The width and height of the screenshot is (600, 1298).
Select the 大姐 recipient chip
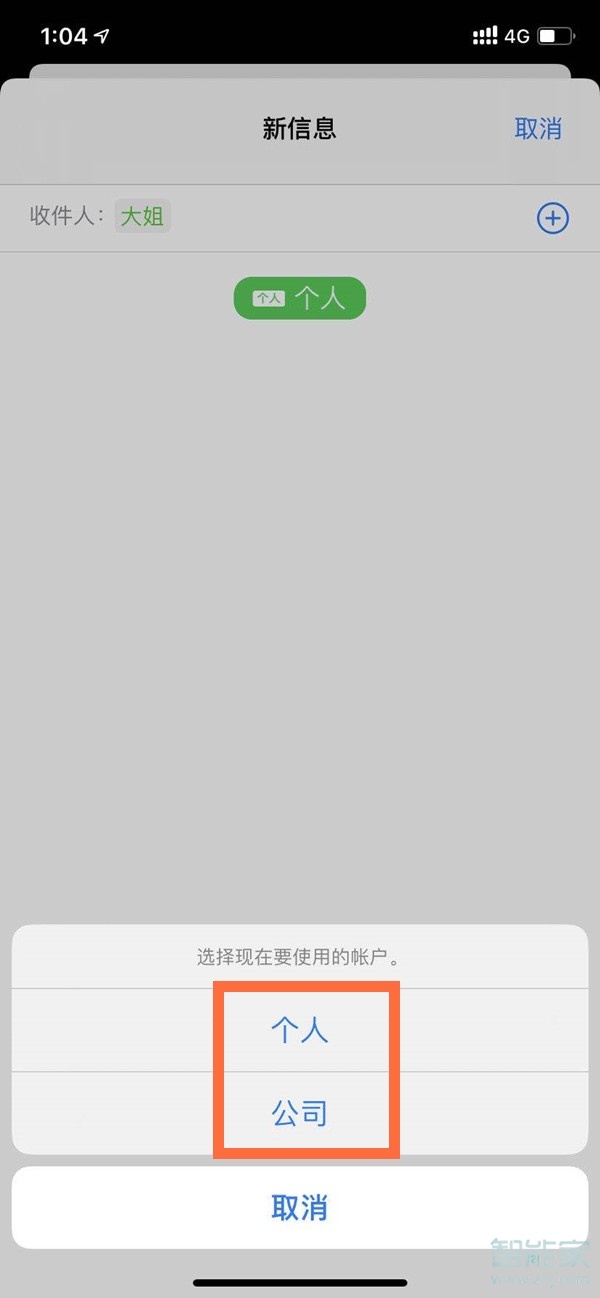pyautogui.click(x=142, y=216)
